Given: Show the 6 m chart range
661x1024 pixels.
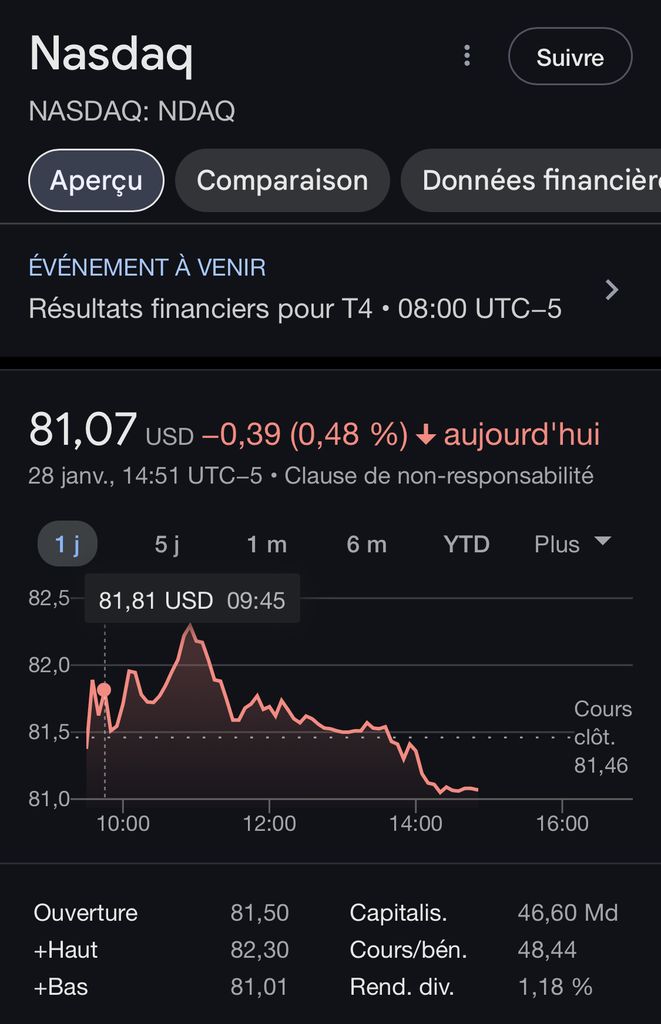Looking at the screenshot, I should (366, 544).
